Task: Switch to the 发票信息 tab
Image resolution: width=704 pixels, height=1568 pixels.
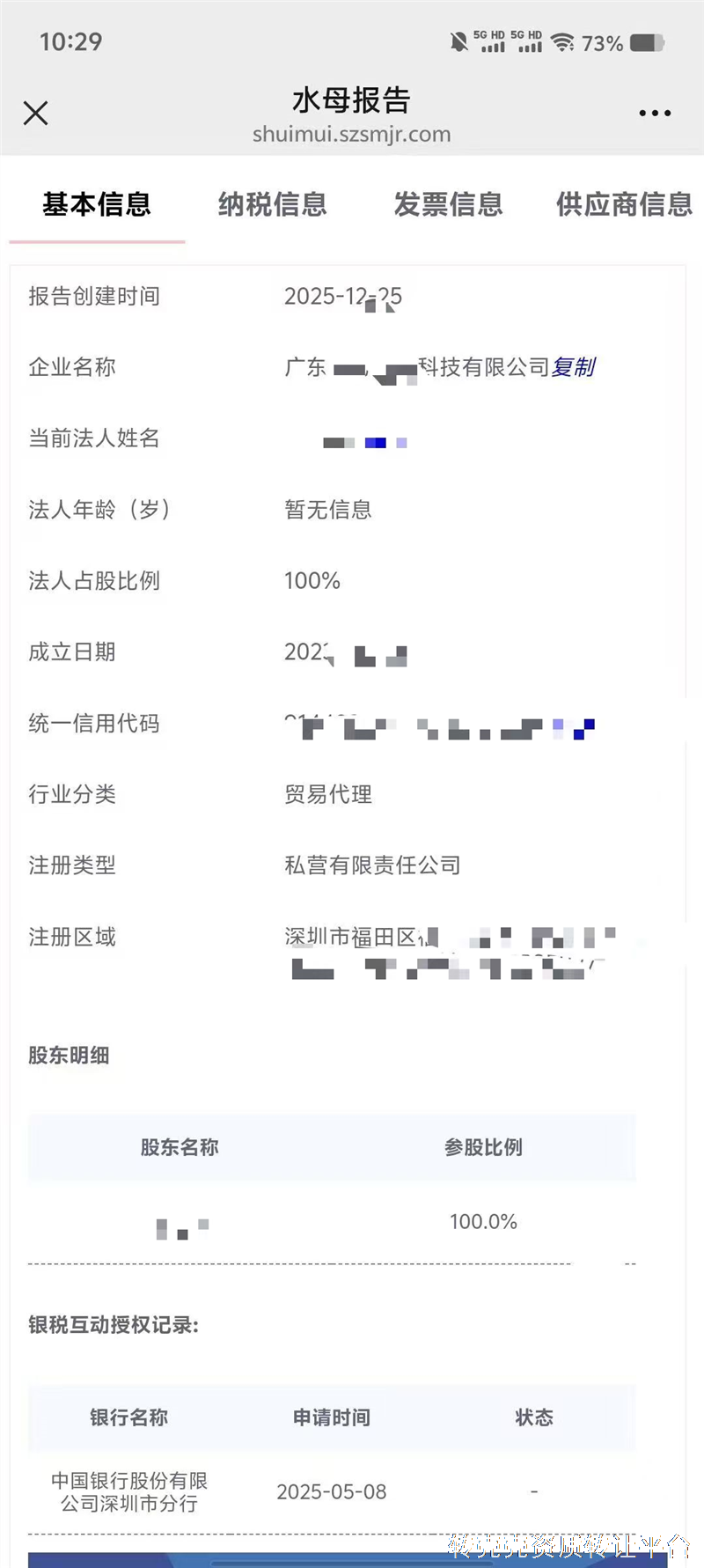Action: point(448,205)
